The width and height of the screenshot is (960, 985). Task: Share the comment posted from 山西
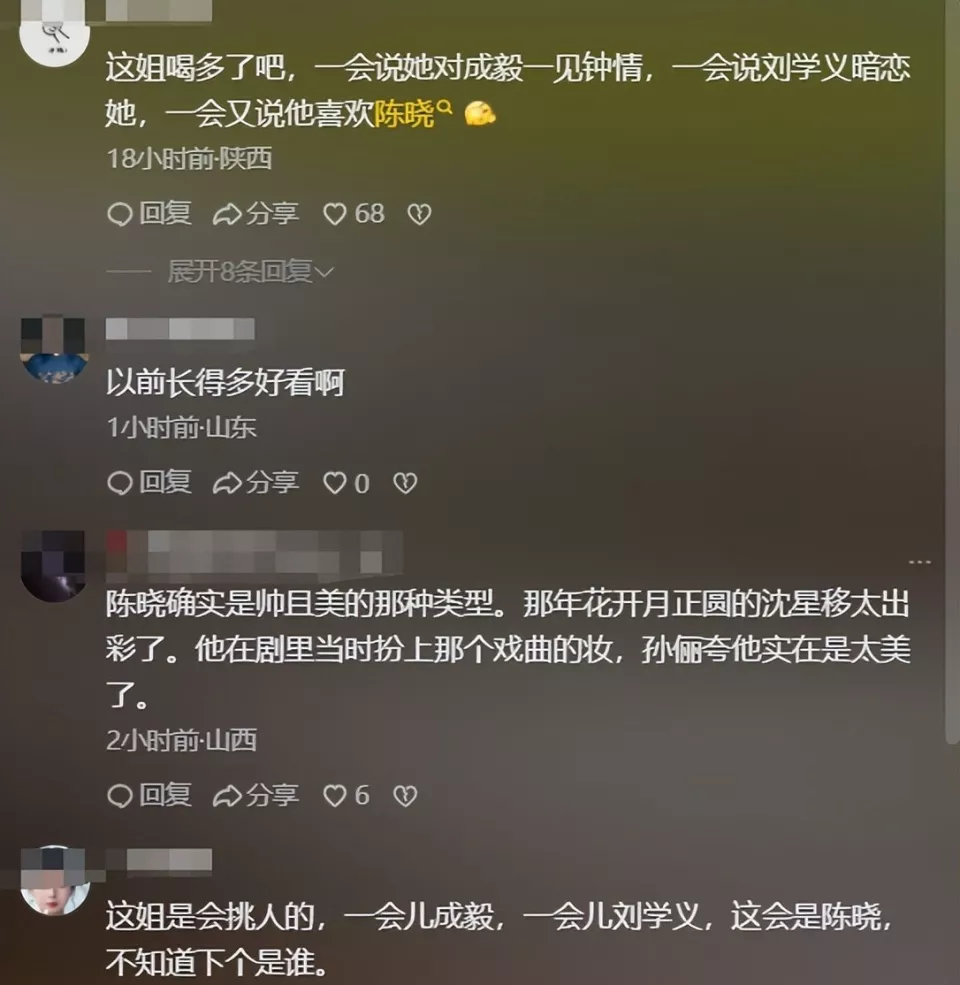point(256,795)
